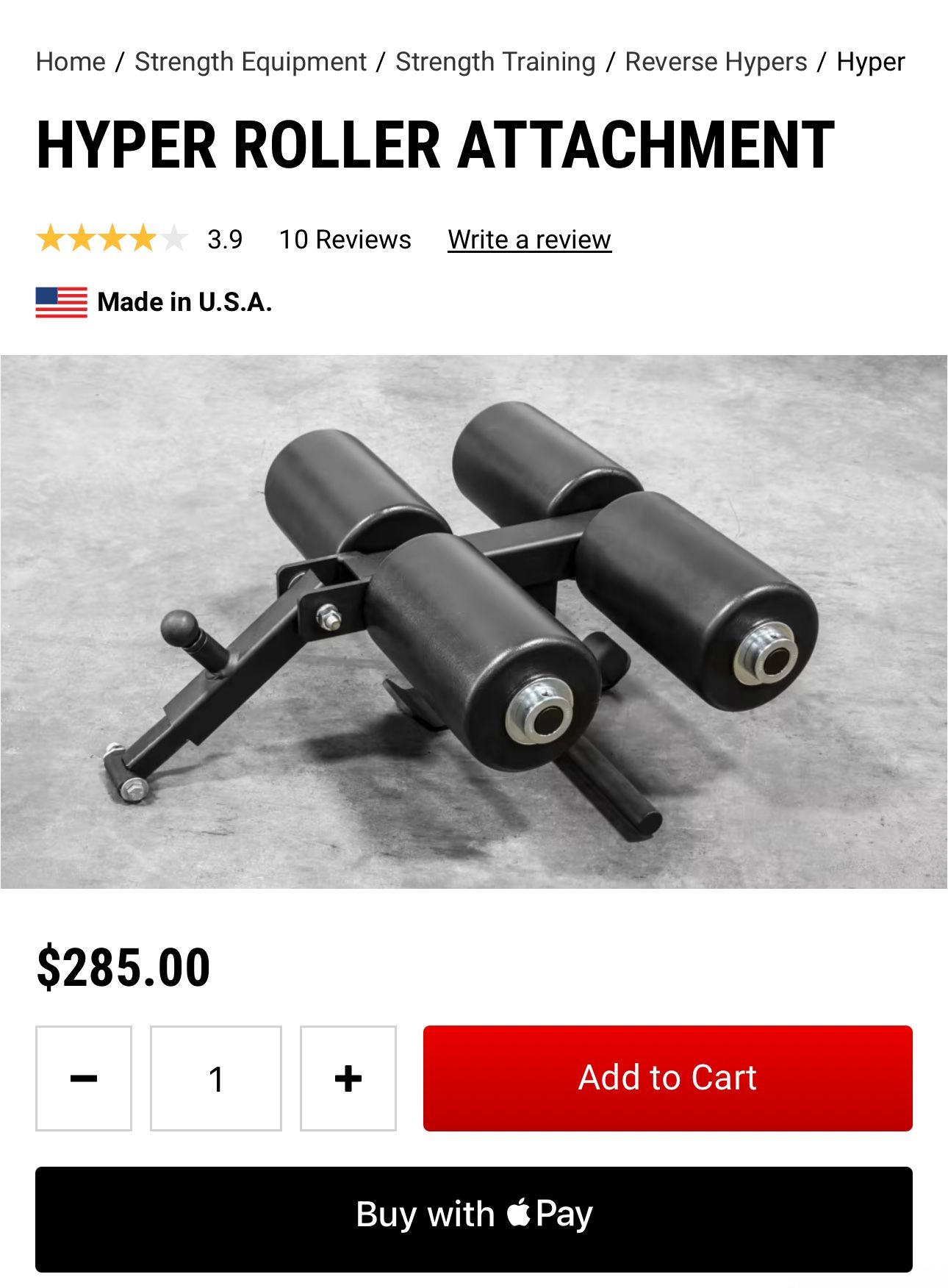Image resolution: width=948 pixels, height=1288 pixels.
Task: Open the Hyper Roller product photo
Action: point(474,621)
